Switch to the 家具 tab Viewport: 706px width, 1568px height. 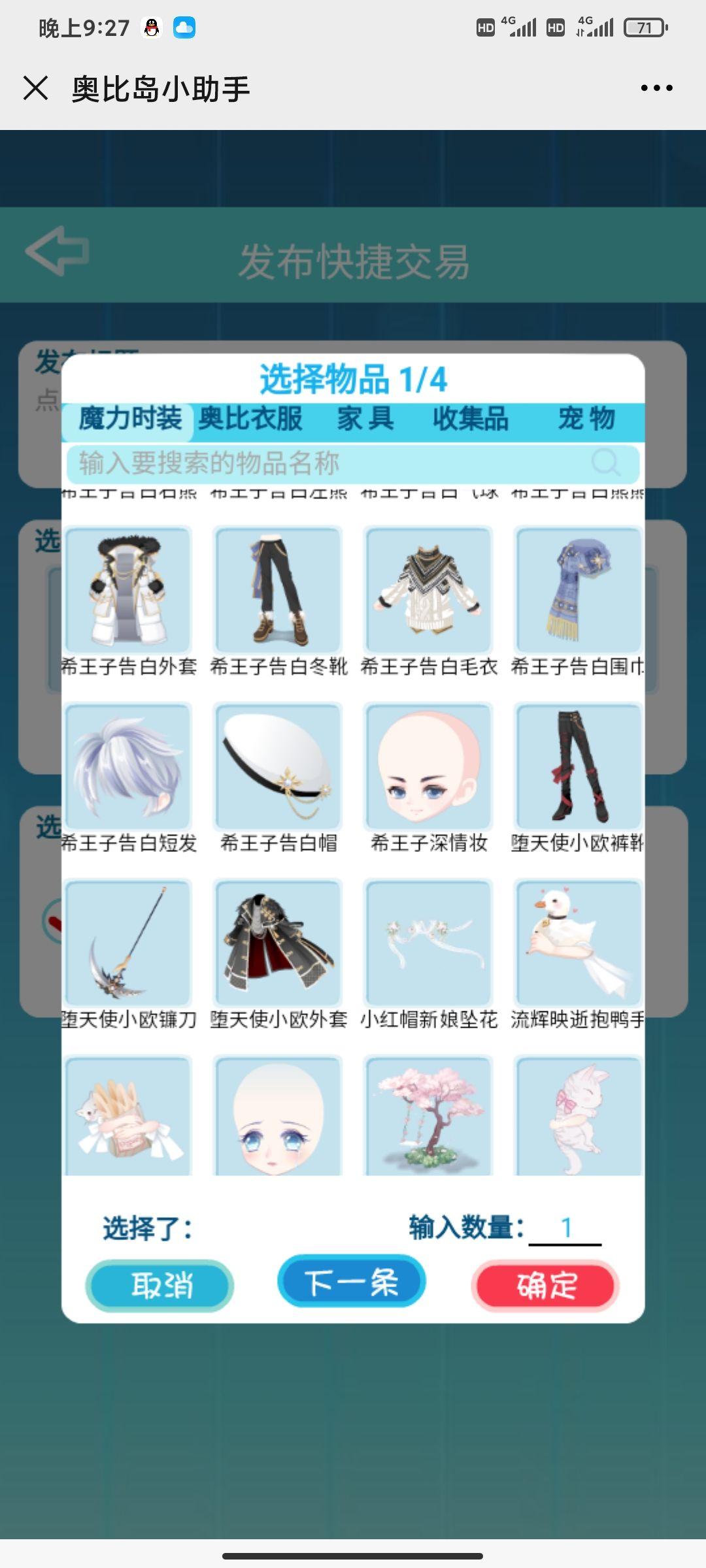365,419
